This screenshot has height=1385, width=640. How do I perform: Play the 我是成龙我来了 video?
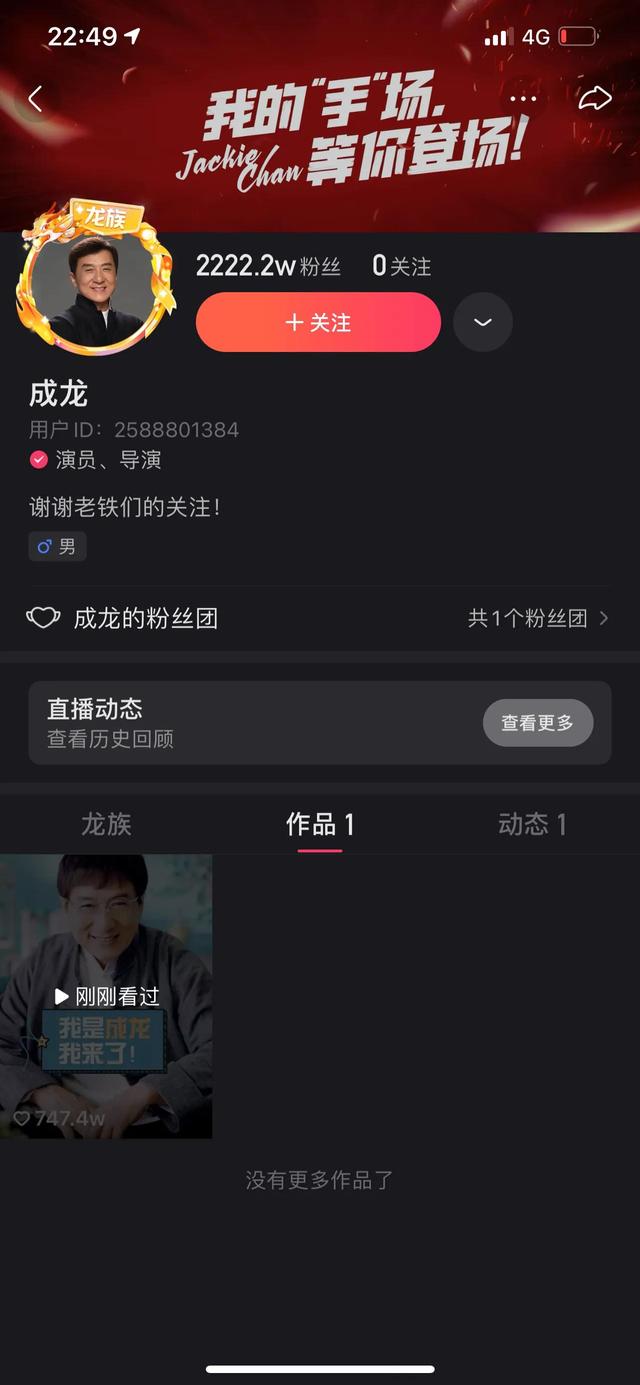[106, 996]
